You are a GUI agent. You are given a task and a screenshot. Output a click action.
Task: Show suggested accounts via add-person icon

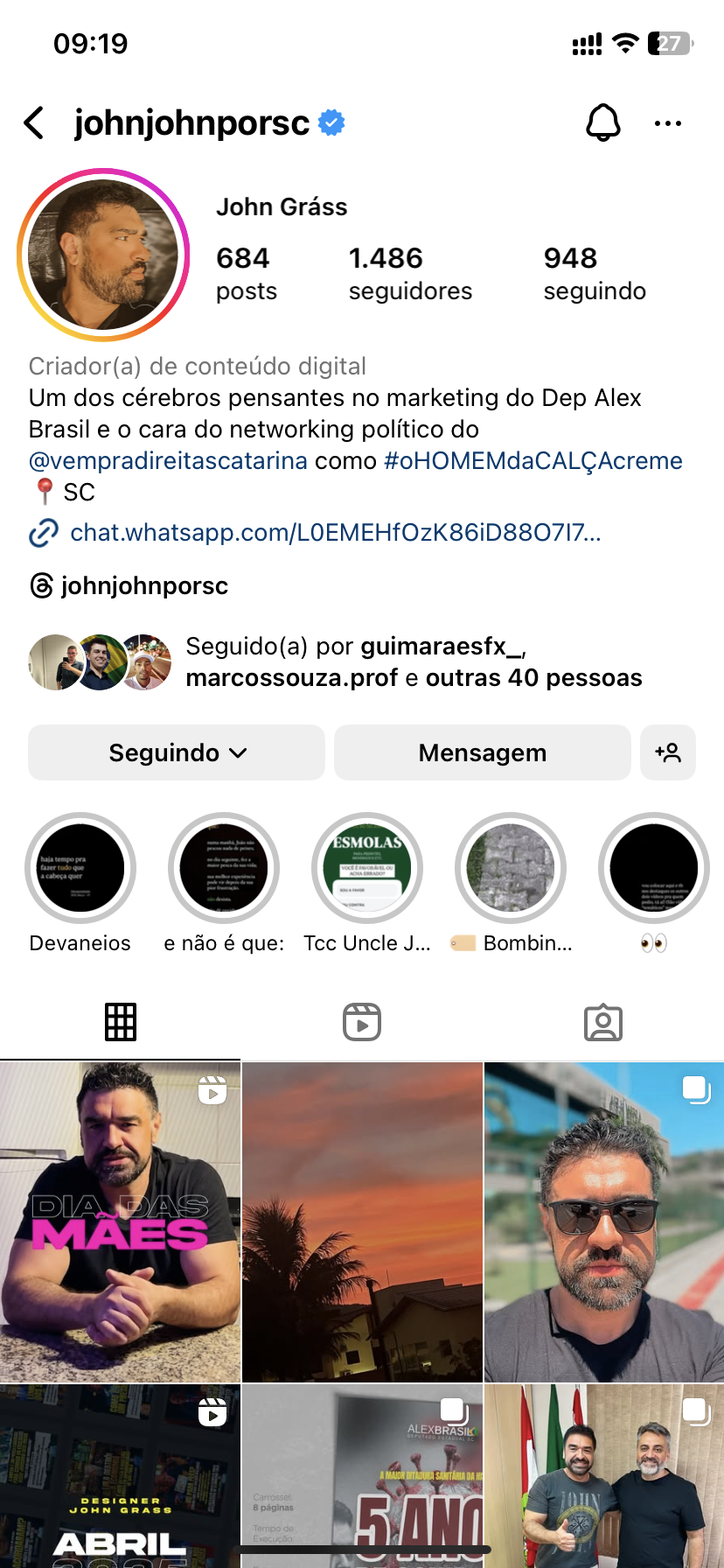[668, 752]
